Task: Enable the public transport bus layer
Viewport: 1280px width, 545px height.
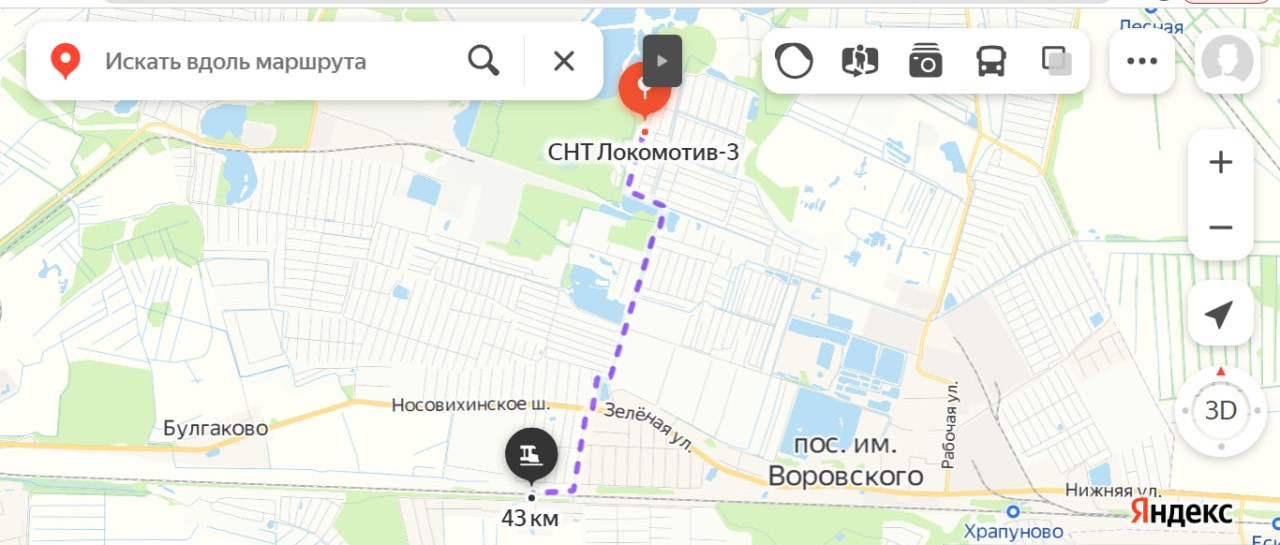Action: coord(991,61)
